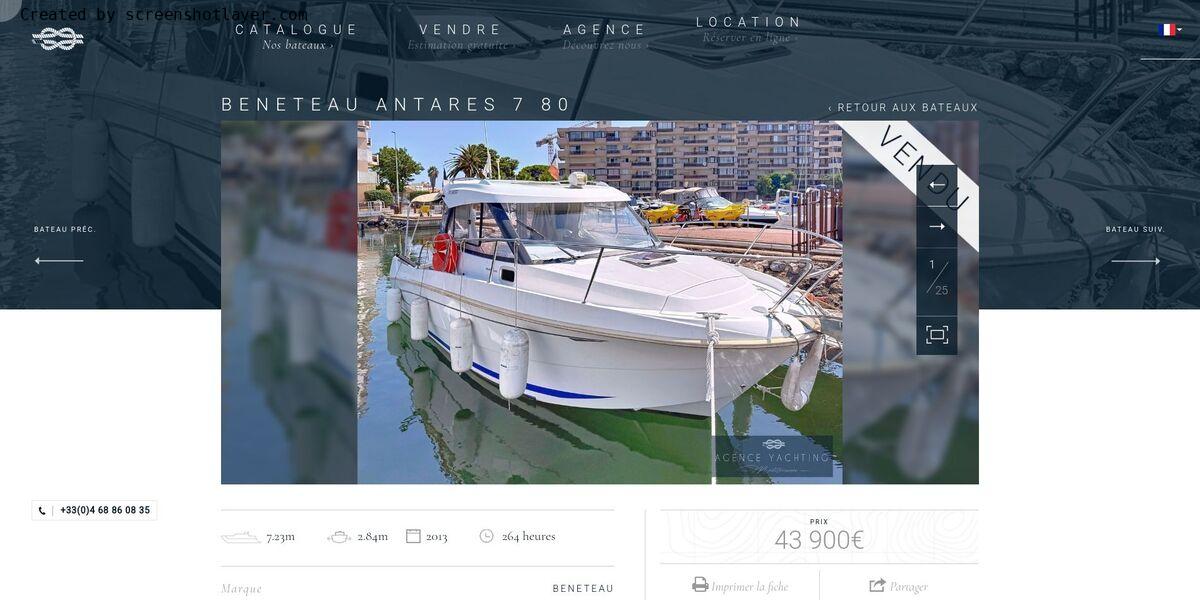Image resolution: width=1200 pixels, height=600 pixels.
Task: Open the Location booking section
Action: point(748,22)
